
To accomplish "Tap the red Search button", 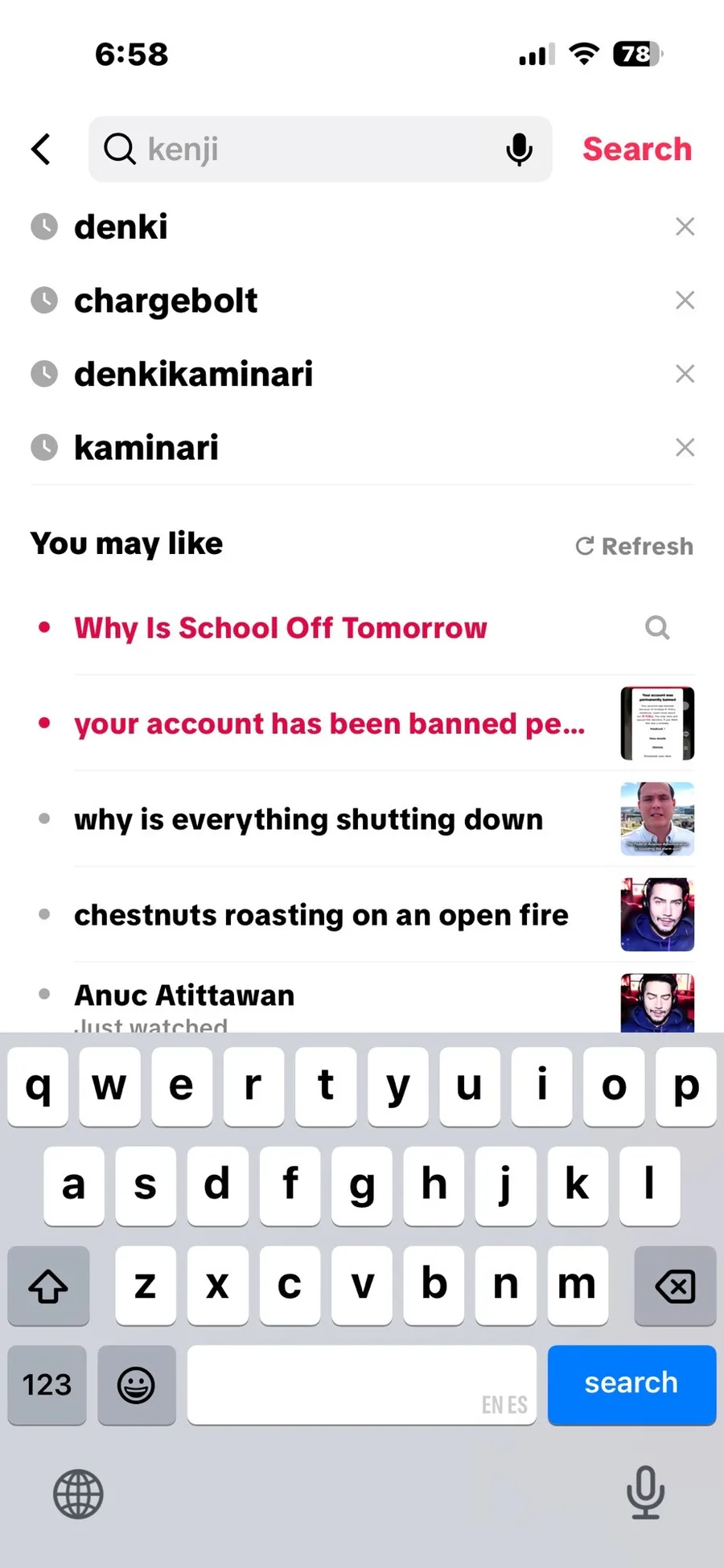I will (x=636, y=149).
